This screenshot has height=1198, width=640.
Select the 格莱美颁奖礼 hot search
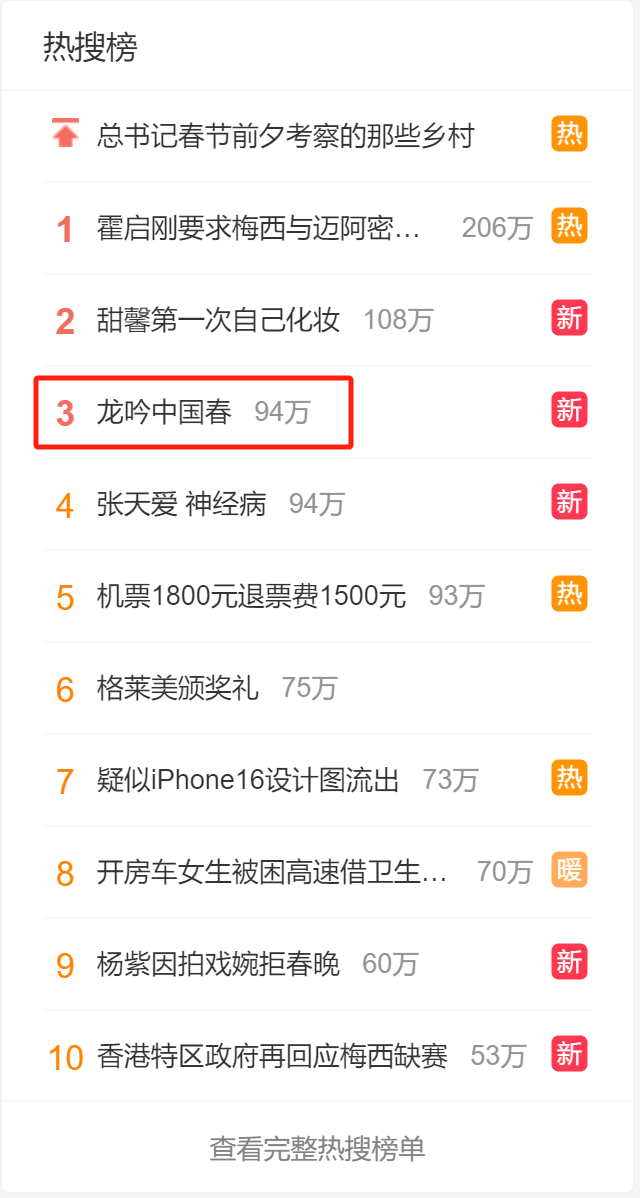(x=178, y=688)
